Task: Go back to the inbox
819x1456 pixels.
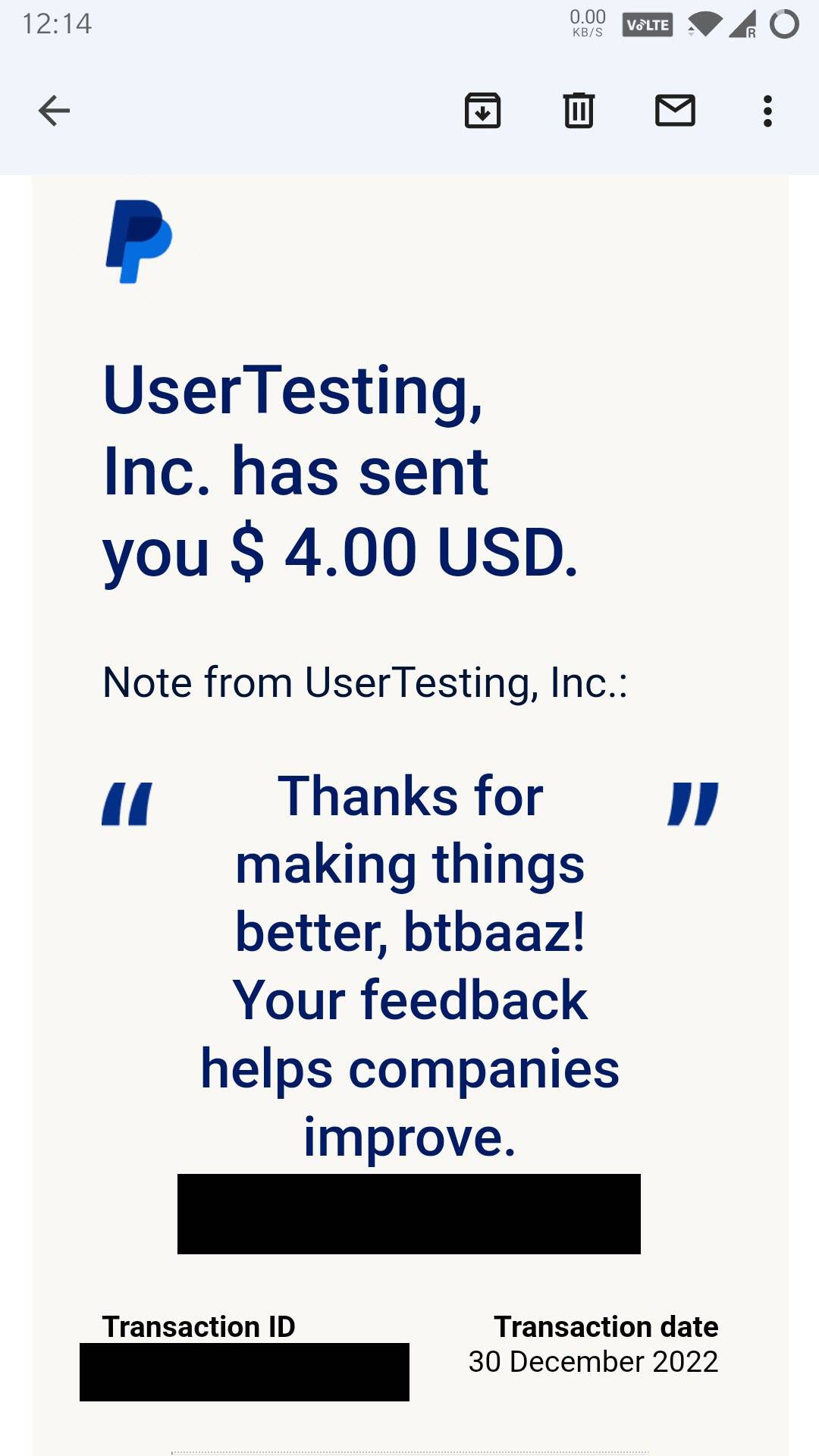Action: click(x=54, y=111)
